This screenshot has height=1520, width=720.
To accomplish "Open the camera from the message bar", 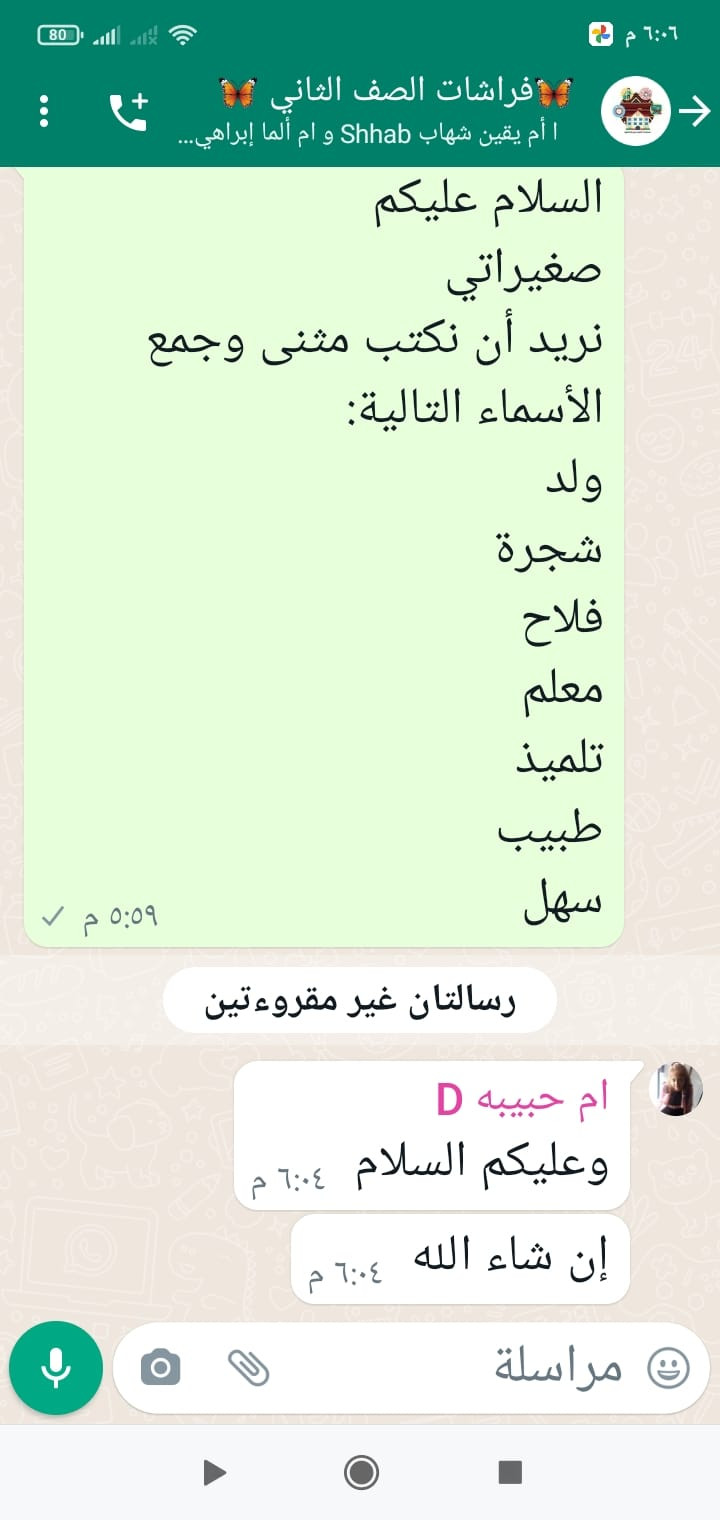I will pos(161,1368).
